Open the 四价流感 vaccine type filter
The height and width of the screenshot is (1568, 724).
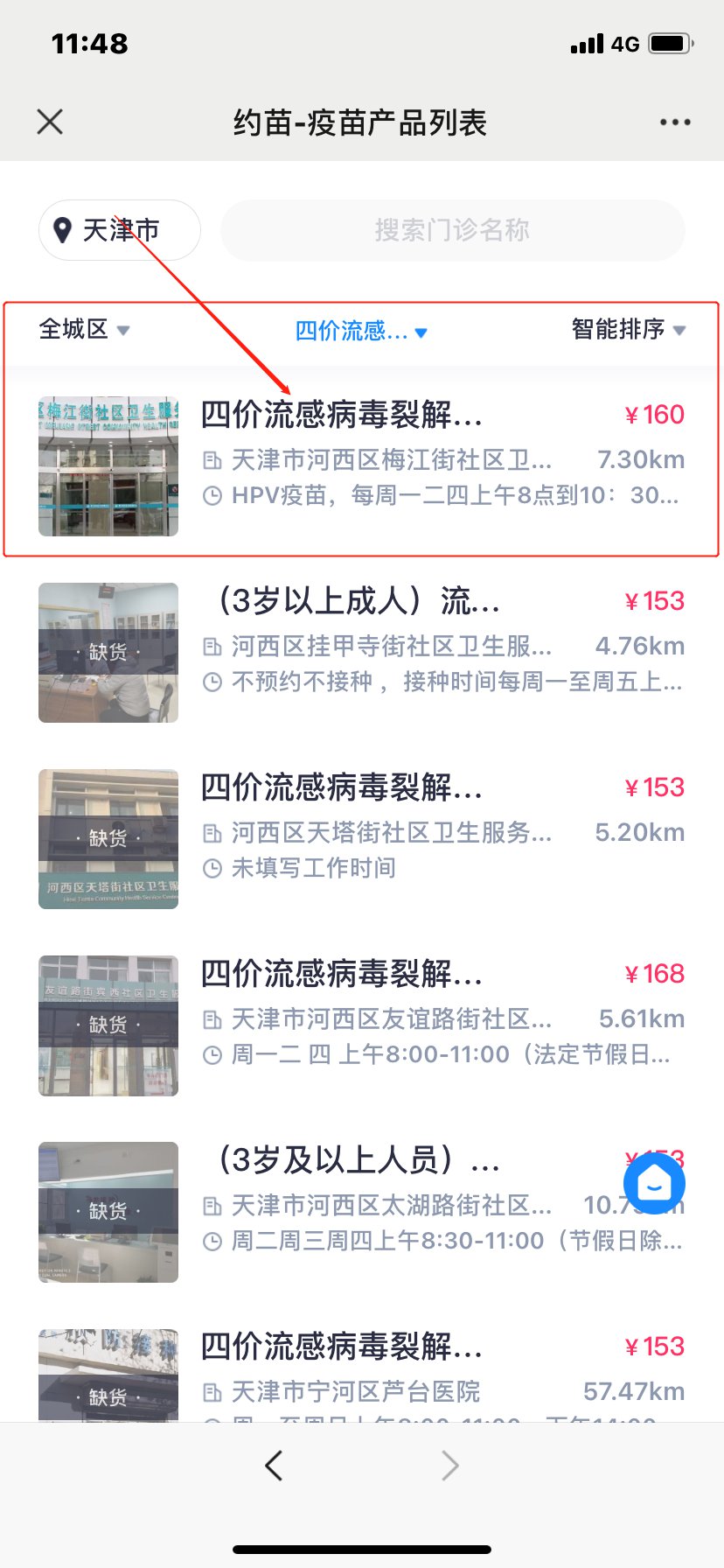pos(360,331)
